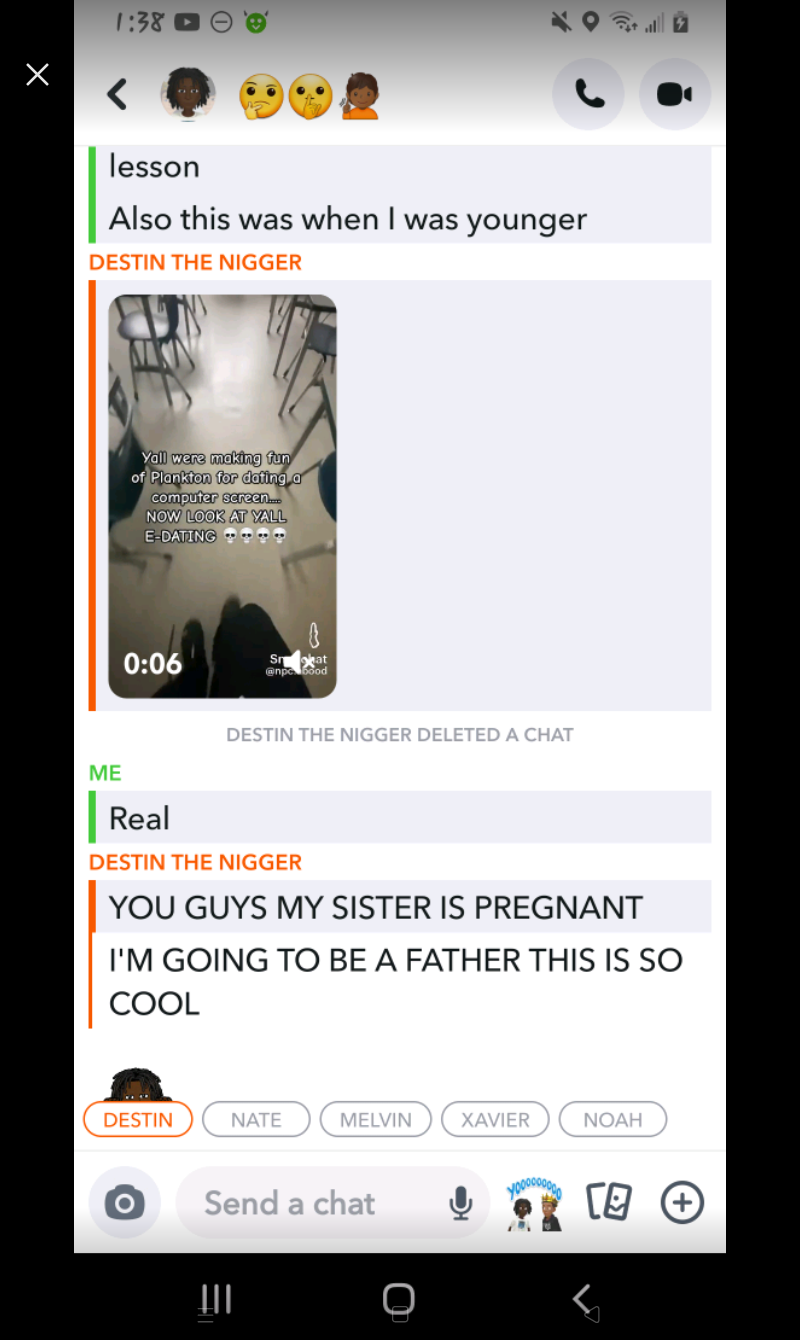Play the Plankton e-dating video snap
This screenshot has width=800, height=1340.
coord(222,496)
